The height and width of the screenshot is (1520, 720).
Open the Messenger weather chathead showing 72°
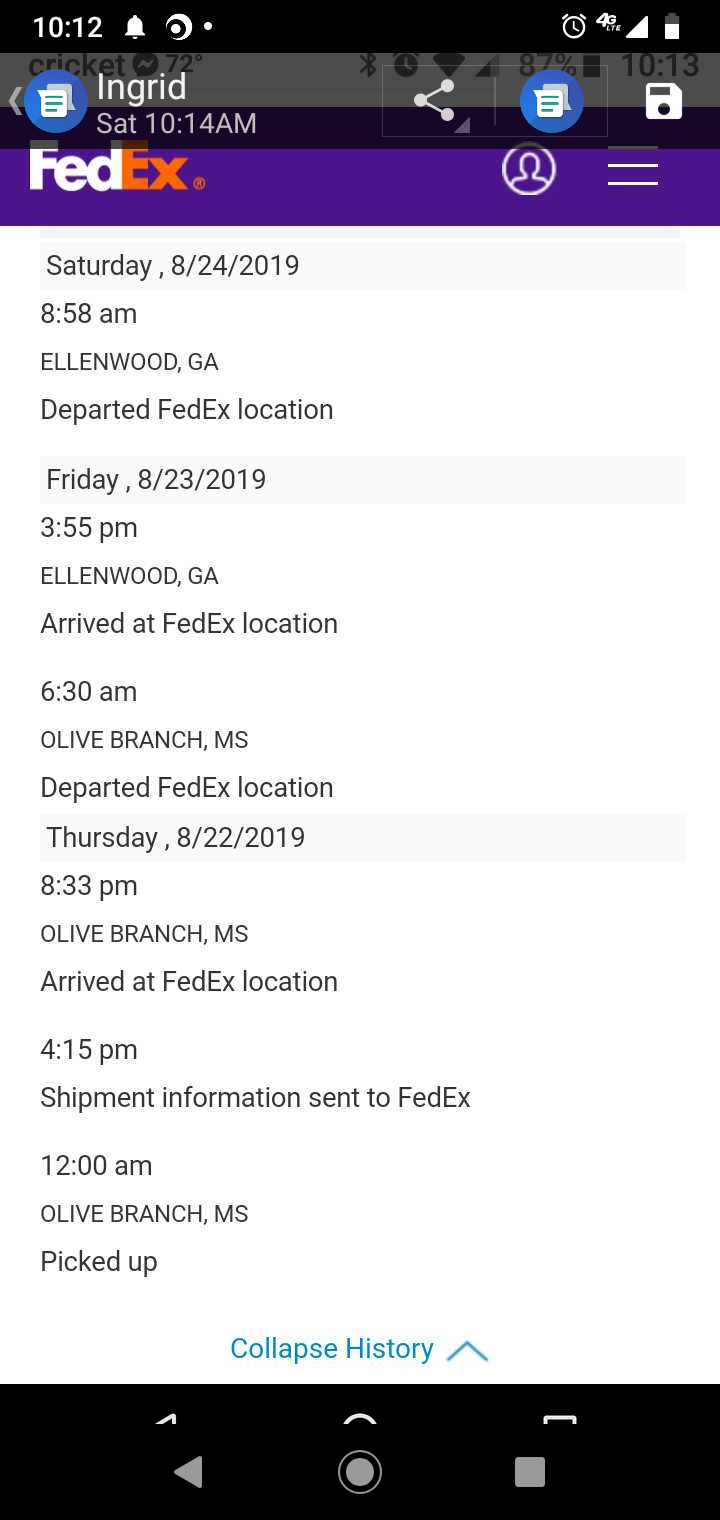tap(147, 62)
